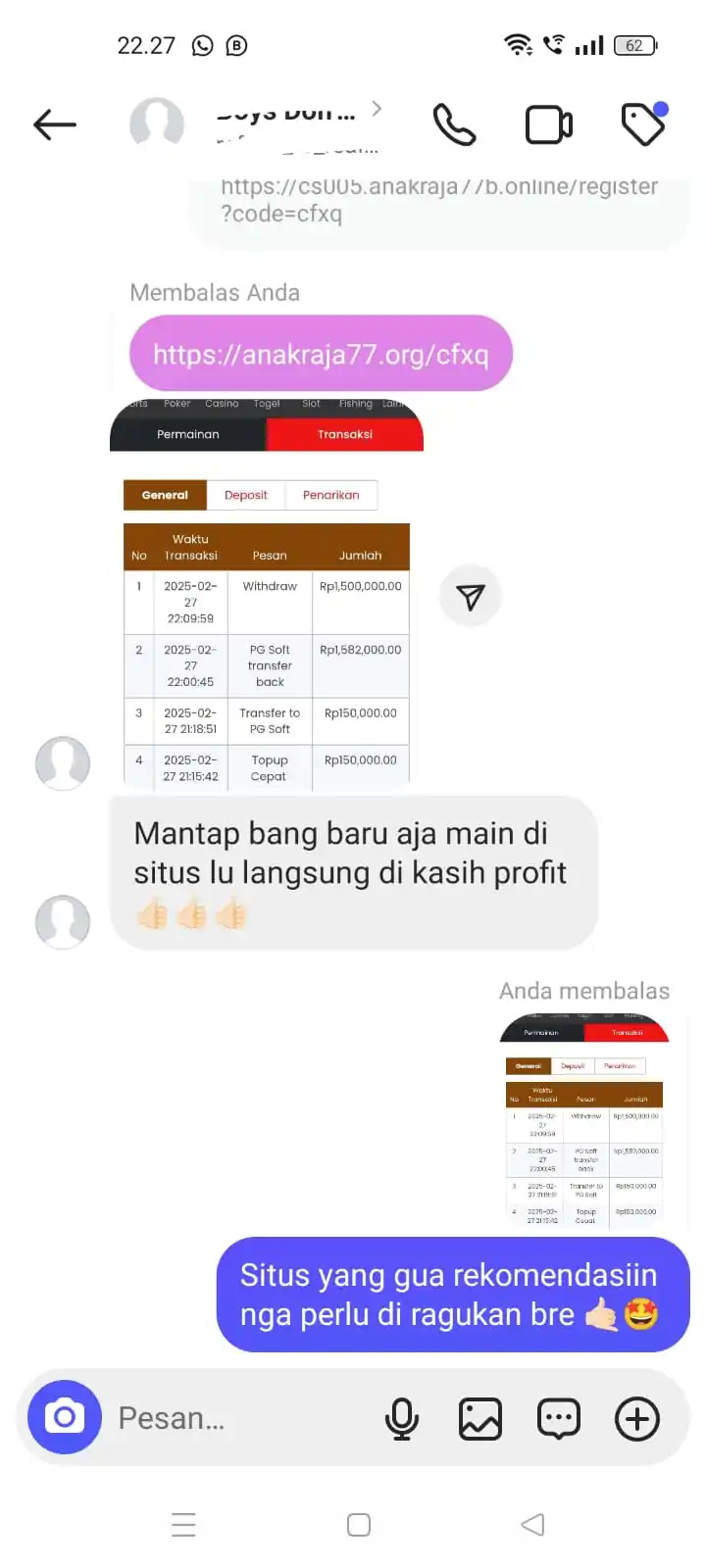
Task: Tap the microphone icon to record a voice message
Action: click(402, 1417)
